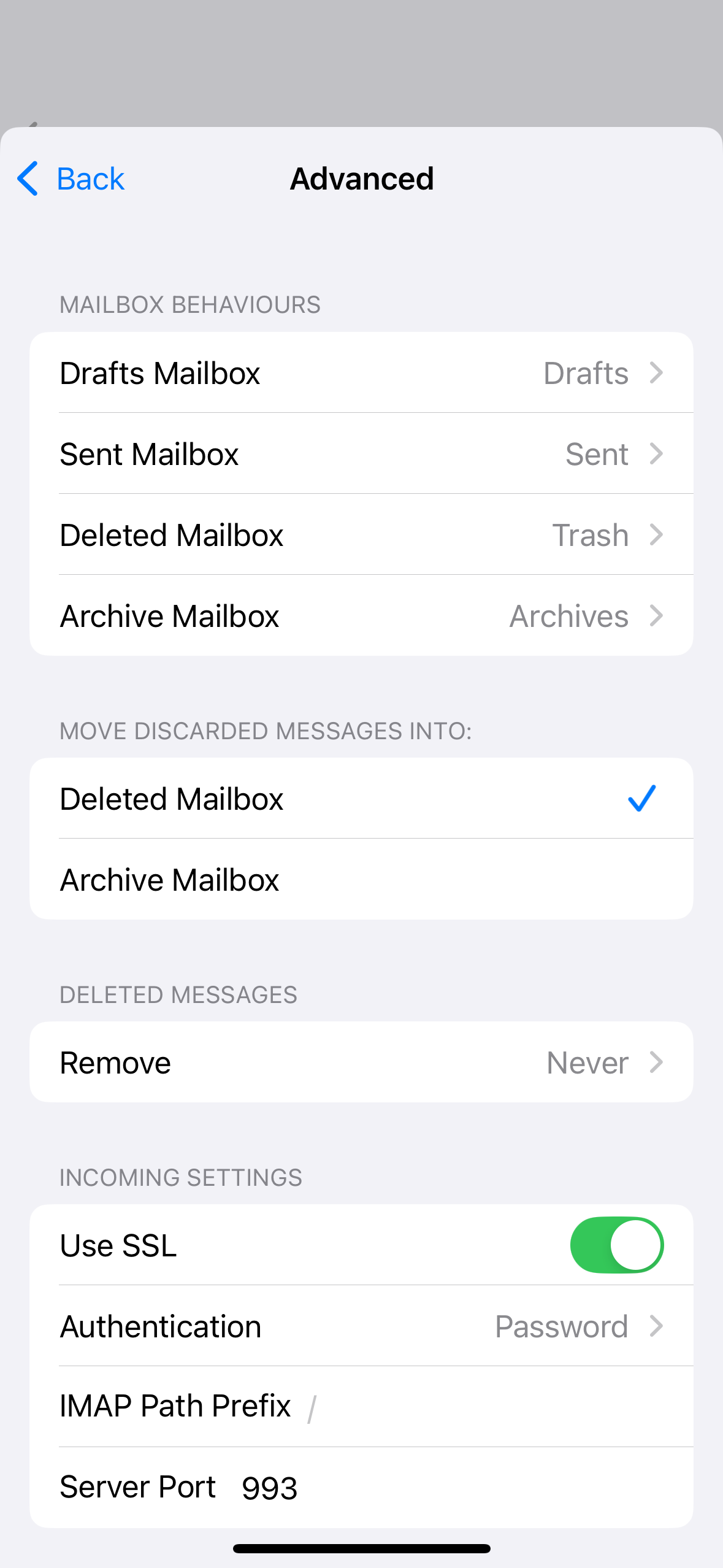This screenshot has height=1568, width=723.
Task: Open Sent Mailbox setting
Action: point(361,453)
